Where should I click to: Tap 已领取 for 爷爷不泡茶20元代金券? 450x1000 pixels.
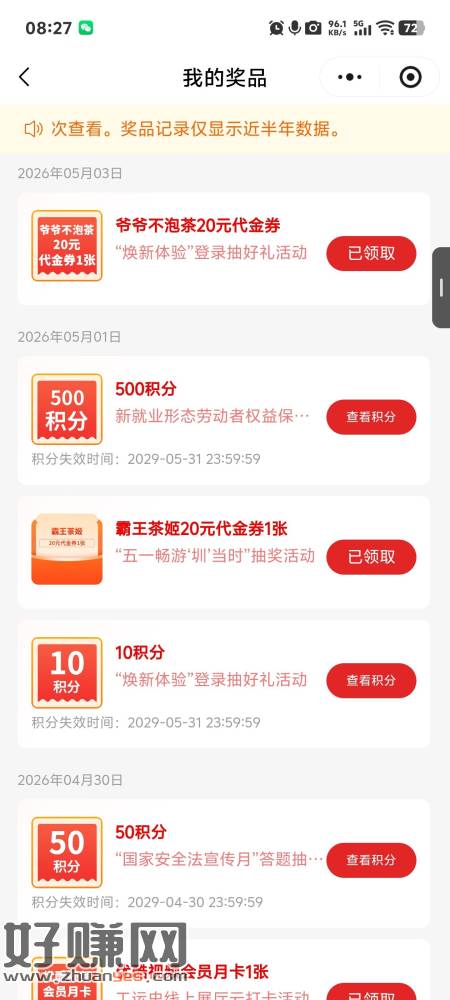pyautogui.click(x=372, y=253)
